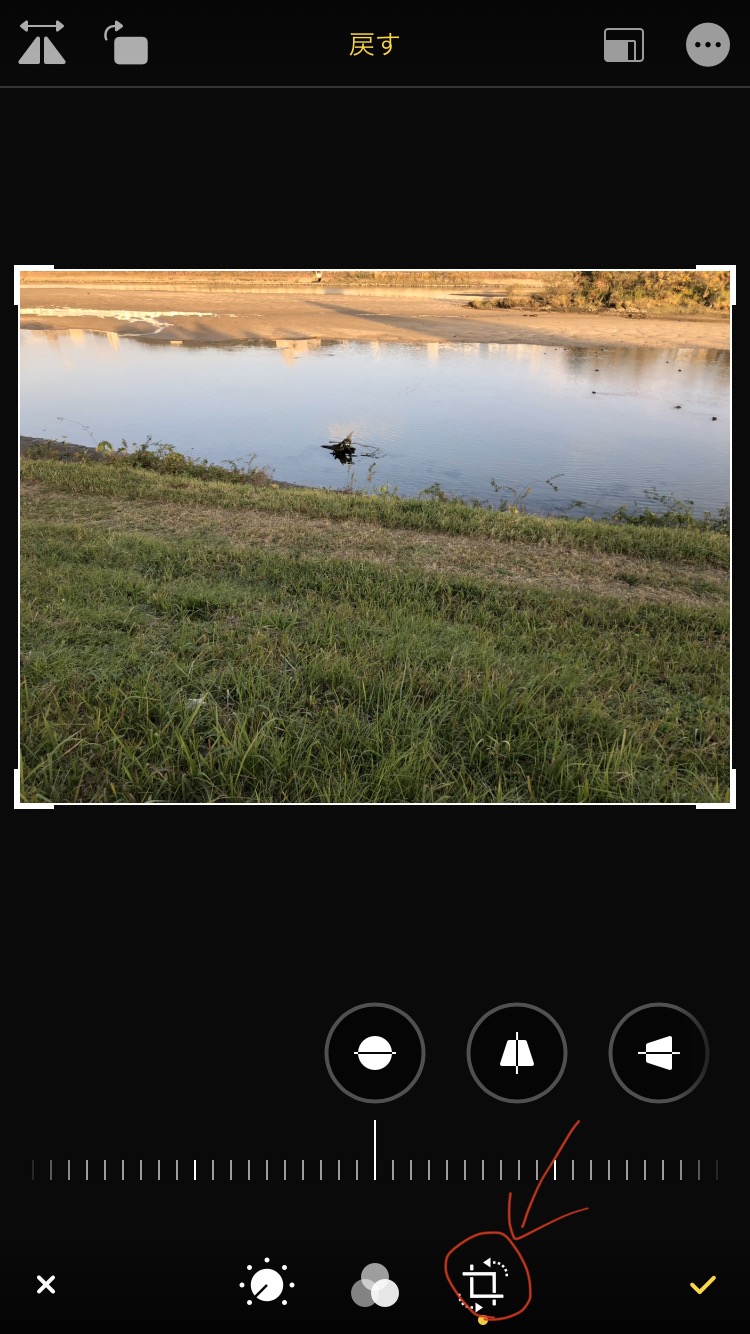
Task: Flip the photo horizontally
Action: [x=42, y=45]
